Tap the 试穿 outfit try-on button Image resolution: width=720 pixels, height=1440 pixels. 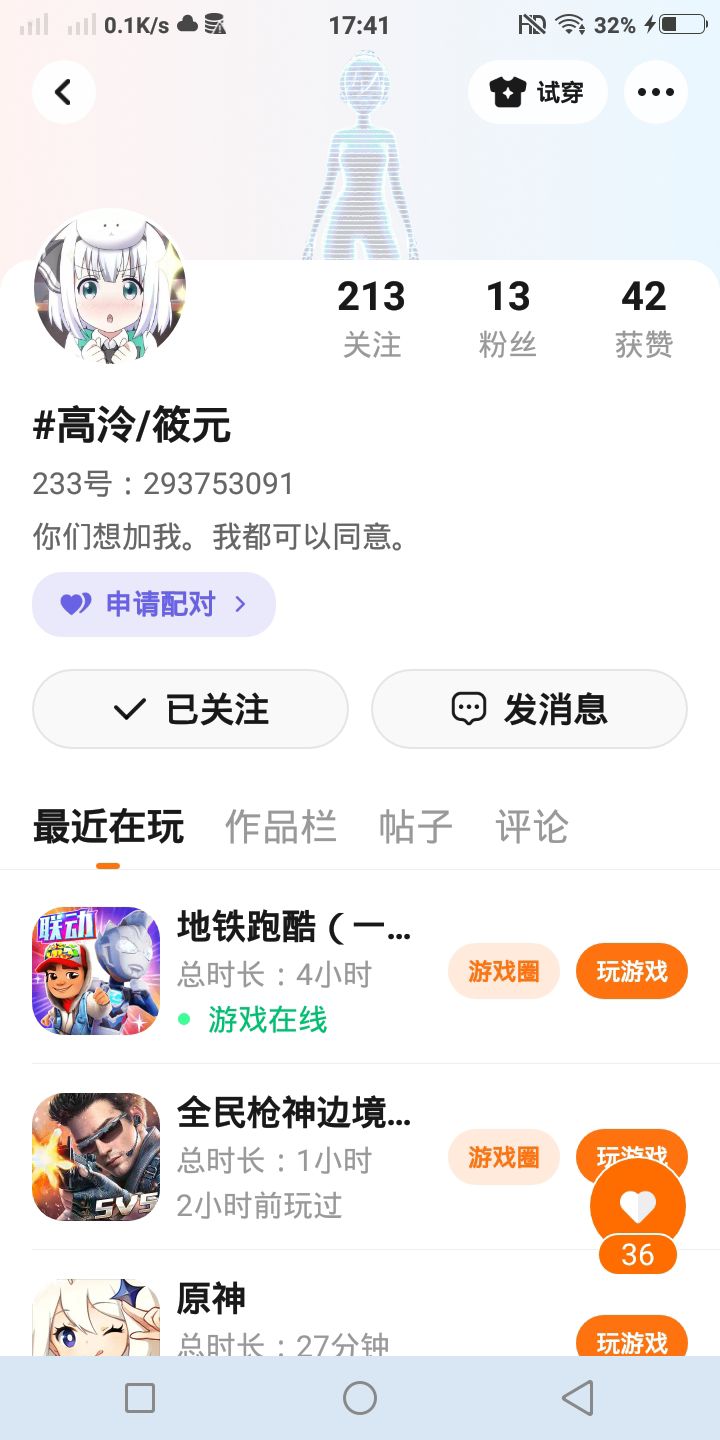(537, 93)
